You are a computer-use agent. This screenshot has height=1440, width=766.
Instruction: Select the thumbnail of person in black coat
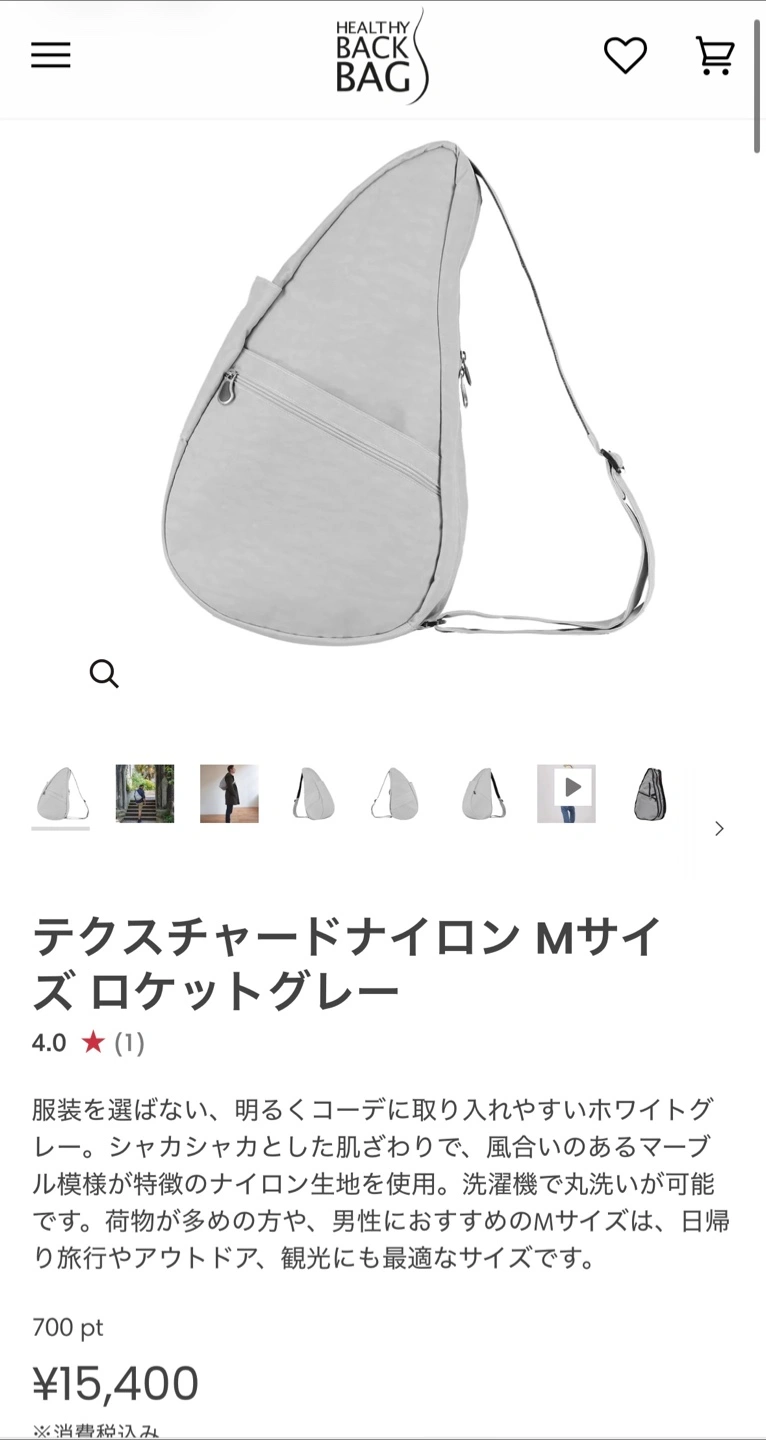click(229, 794)
